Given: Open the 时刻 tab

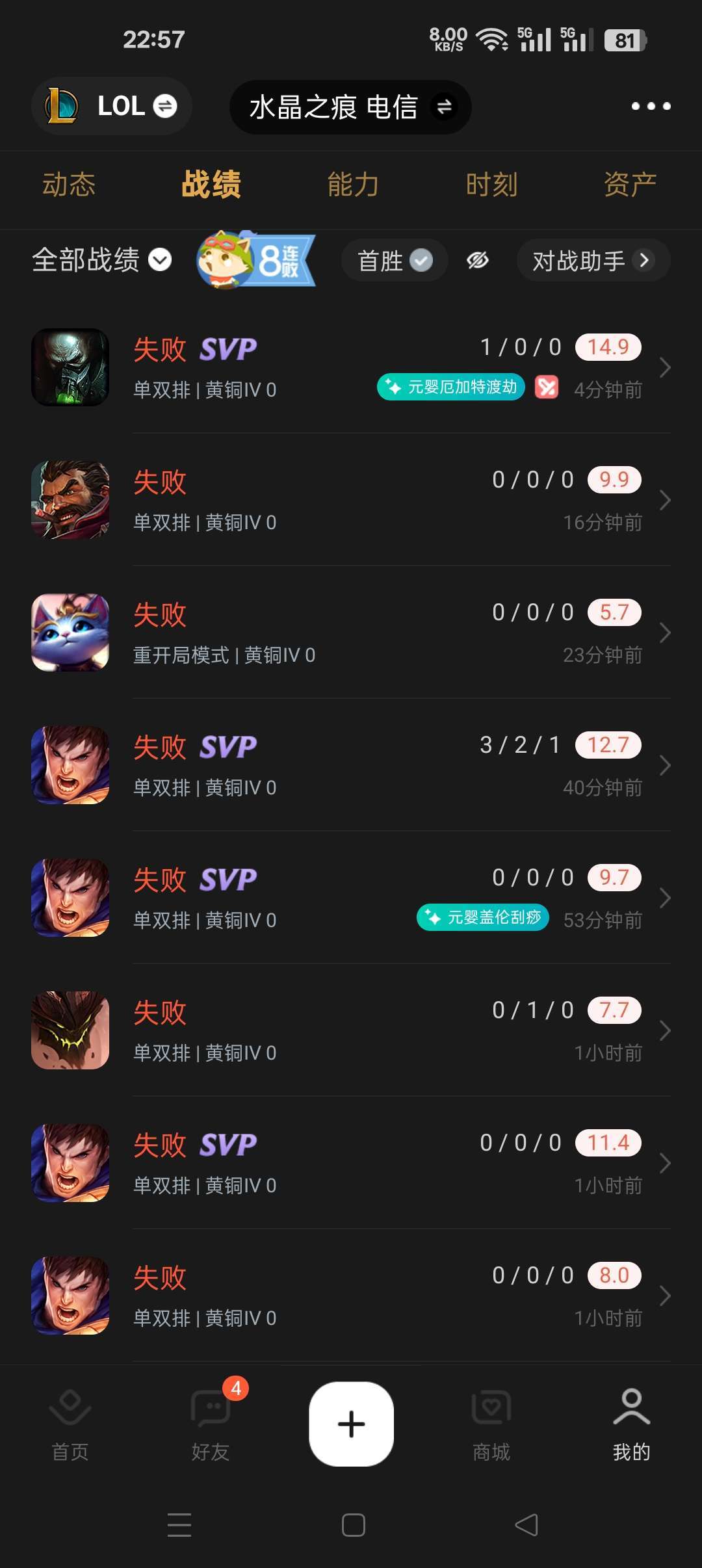Looking at the screenshot, I should (x=491, y=185).
